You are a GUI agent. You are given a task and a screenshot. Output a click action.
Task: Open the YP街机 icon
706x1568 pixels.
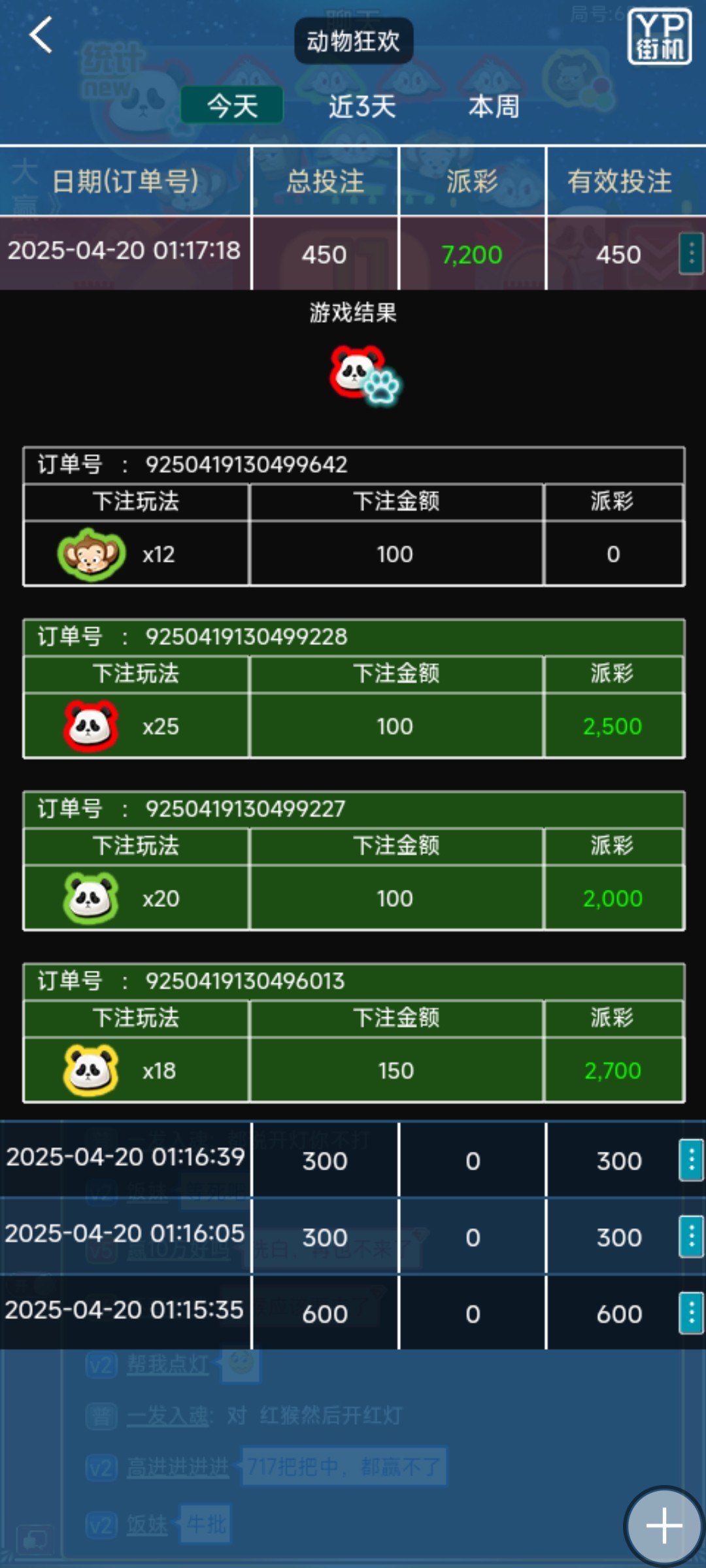coord(659,37)
